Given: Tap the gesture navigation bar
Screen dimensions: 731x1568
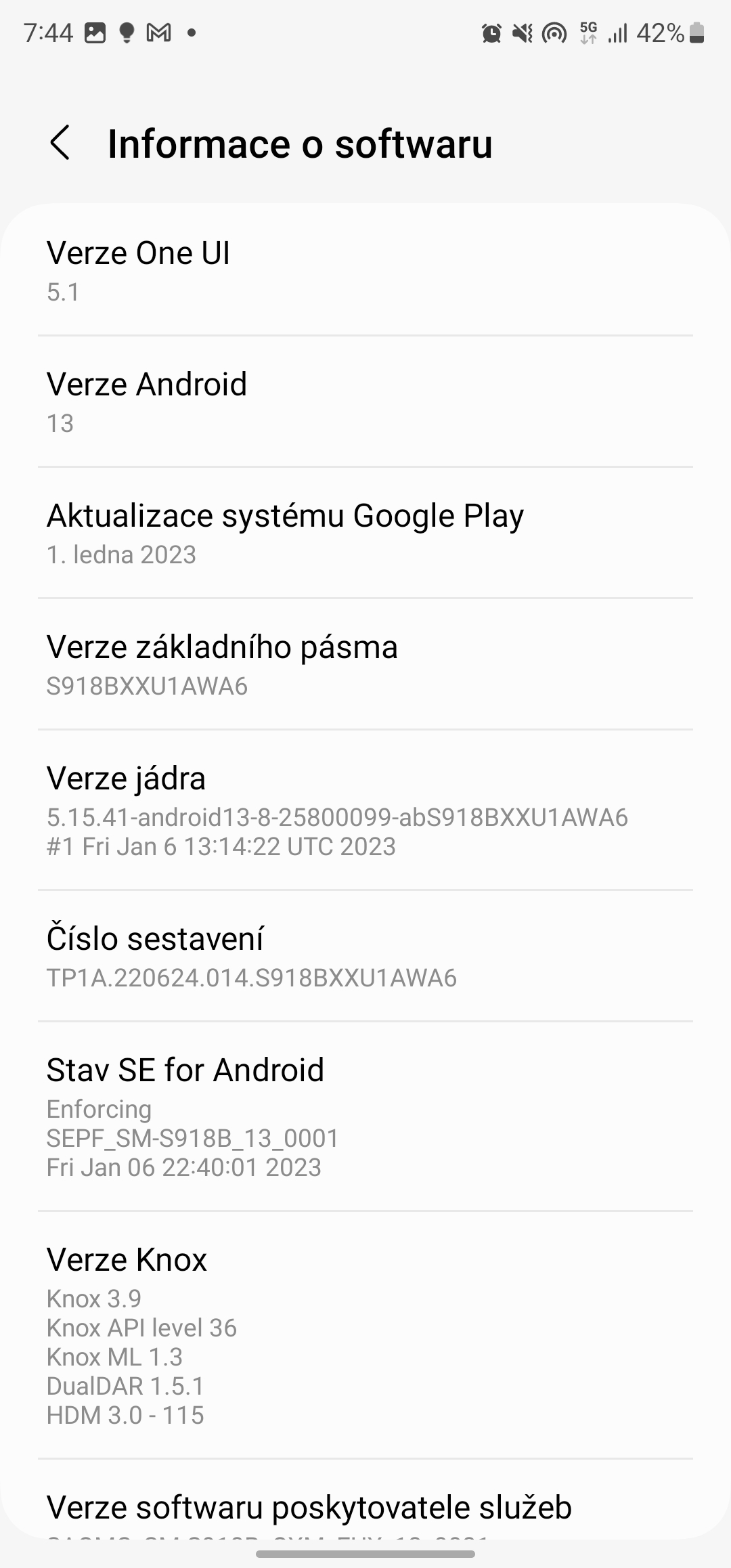Looking at the screenshot, I should [365, 1554].
